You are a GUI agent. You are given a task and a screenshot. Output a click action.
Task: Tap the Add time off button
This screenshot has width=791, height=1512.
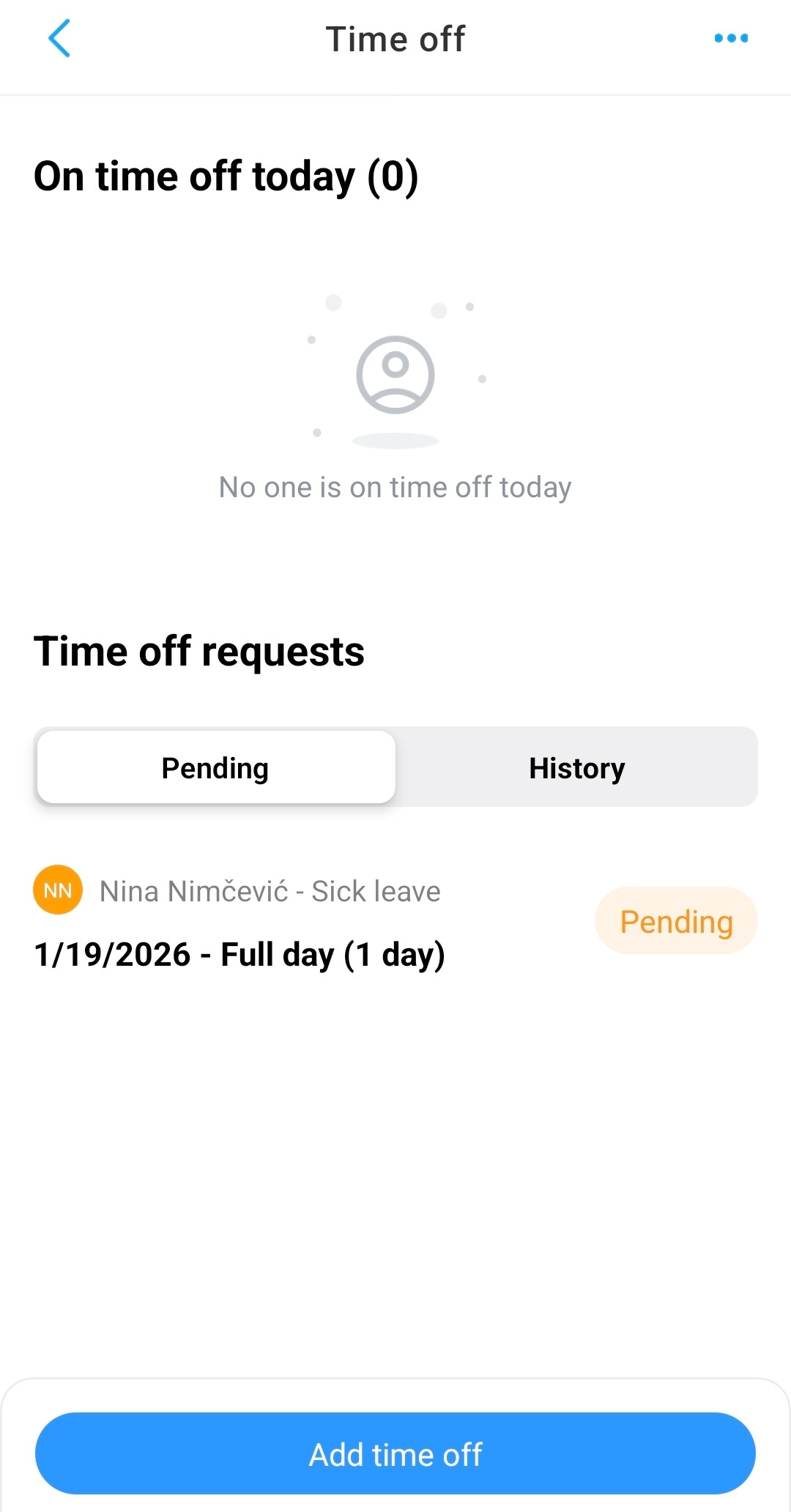(395, 1454)
